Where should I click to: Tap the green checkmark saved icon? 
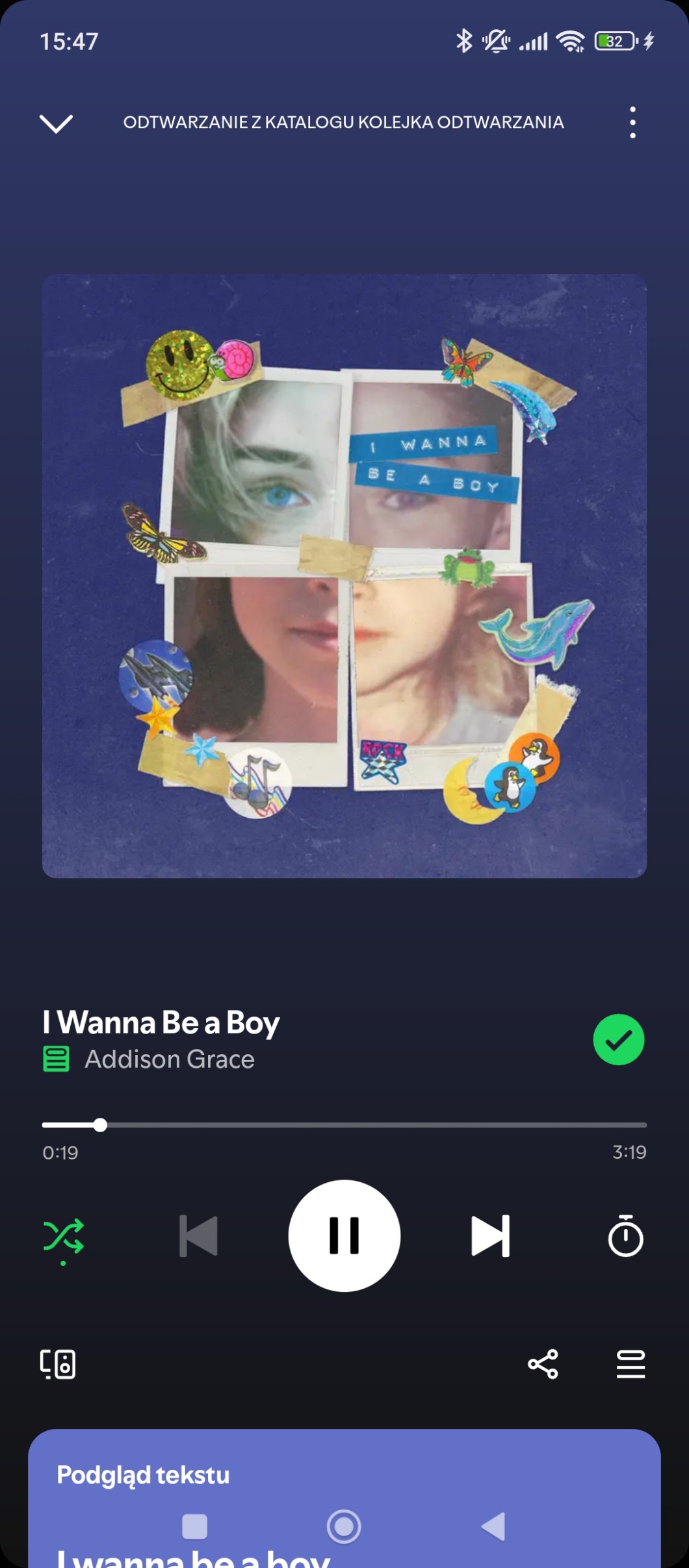pos(618,1039)
